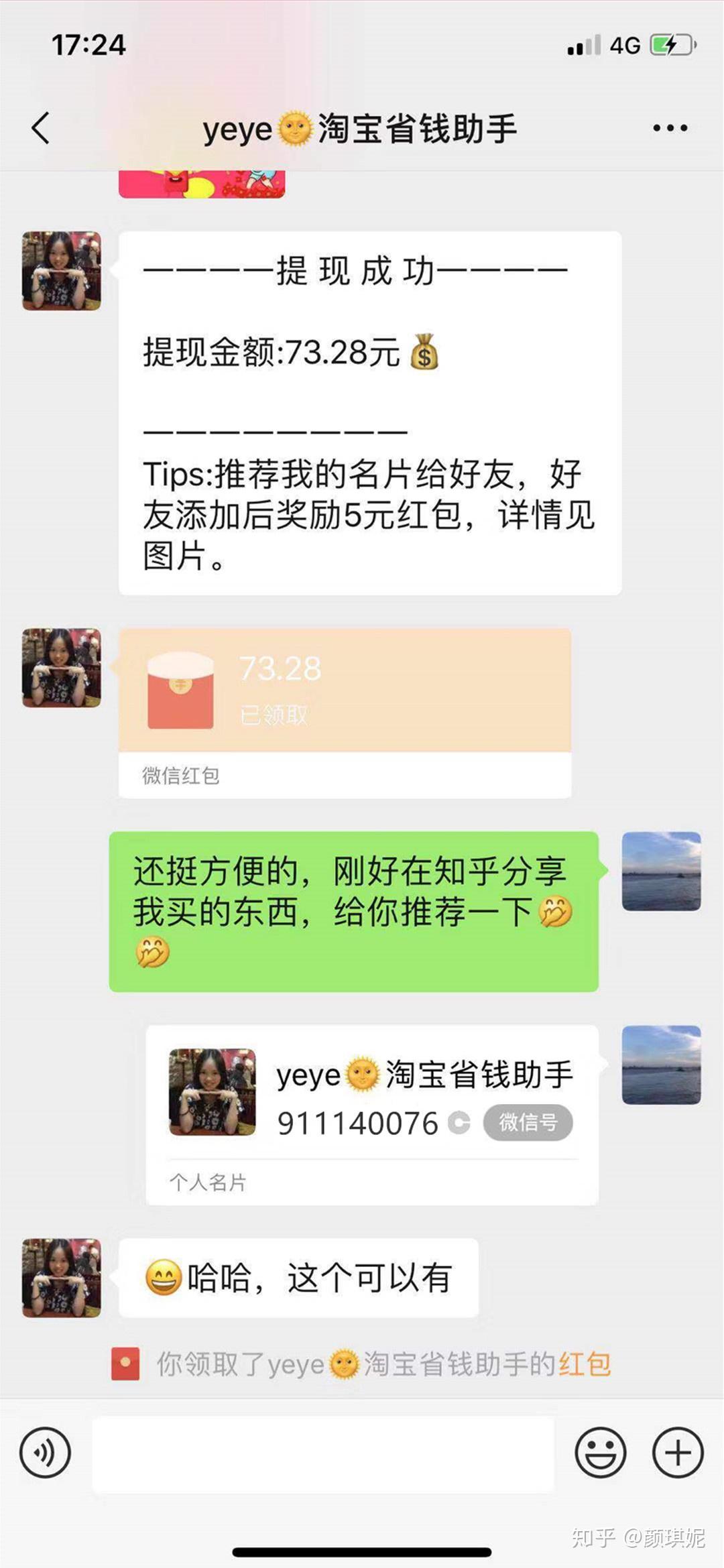Open the emoji sticker panel
Viewport: 724px width, 1568px height.
coord(600,1453)
